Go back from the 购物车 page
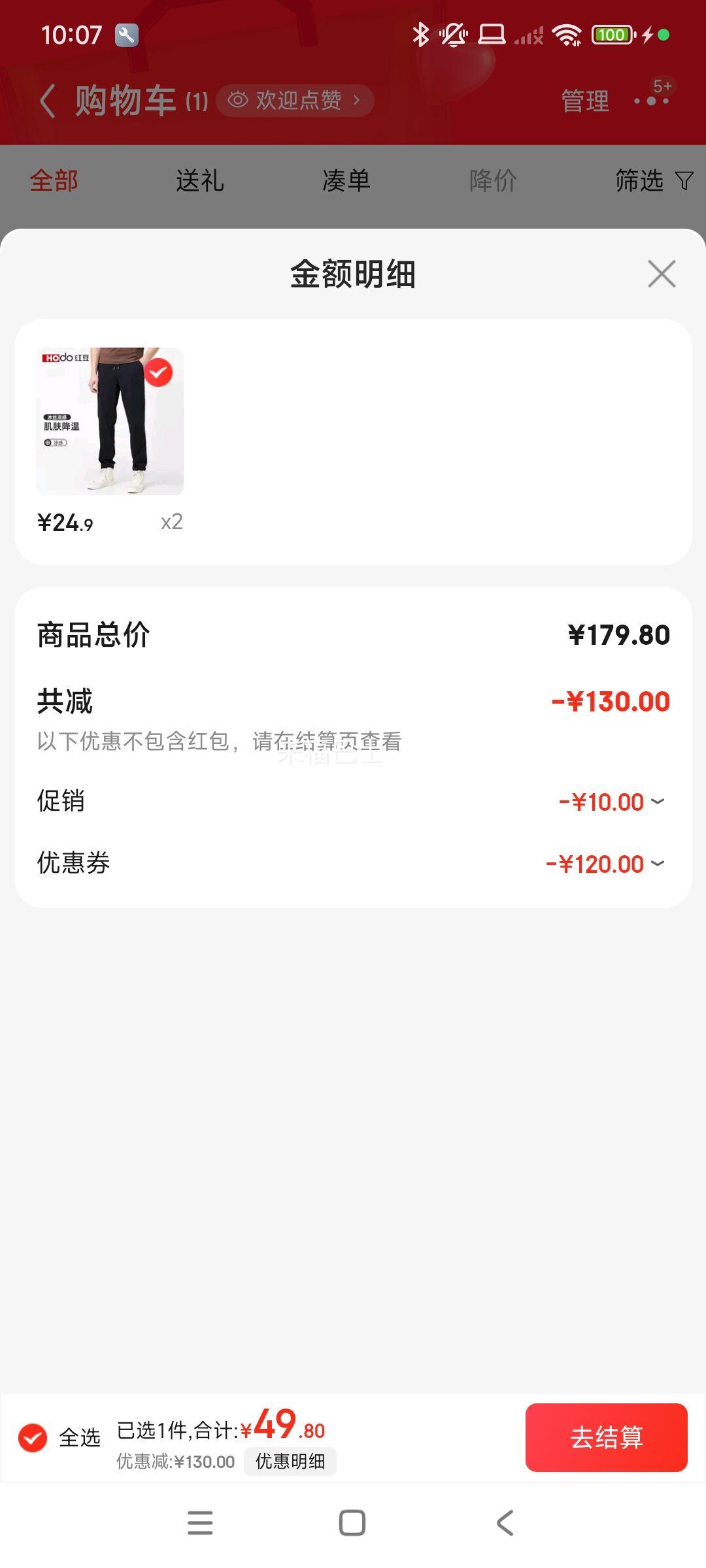706x1568 pixels. click(x=47, y=101)
